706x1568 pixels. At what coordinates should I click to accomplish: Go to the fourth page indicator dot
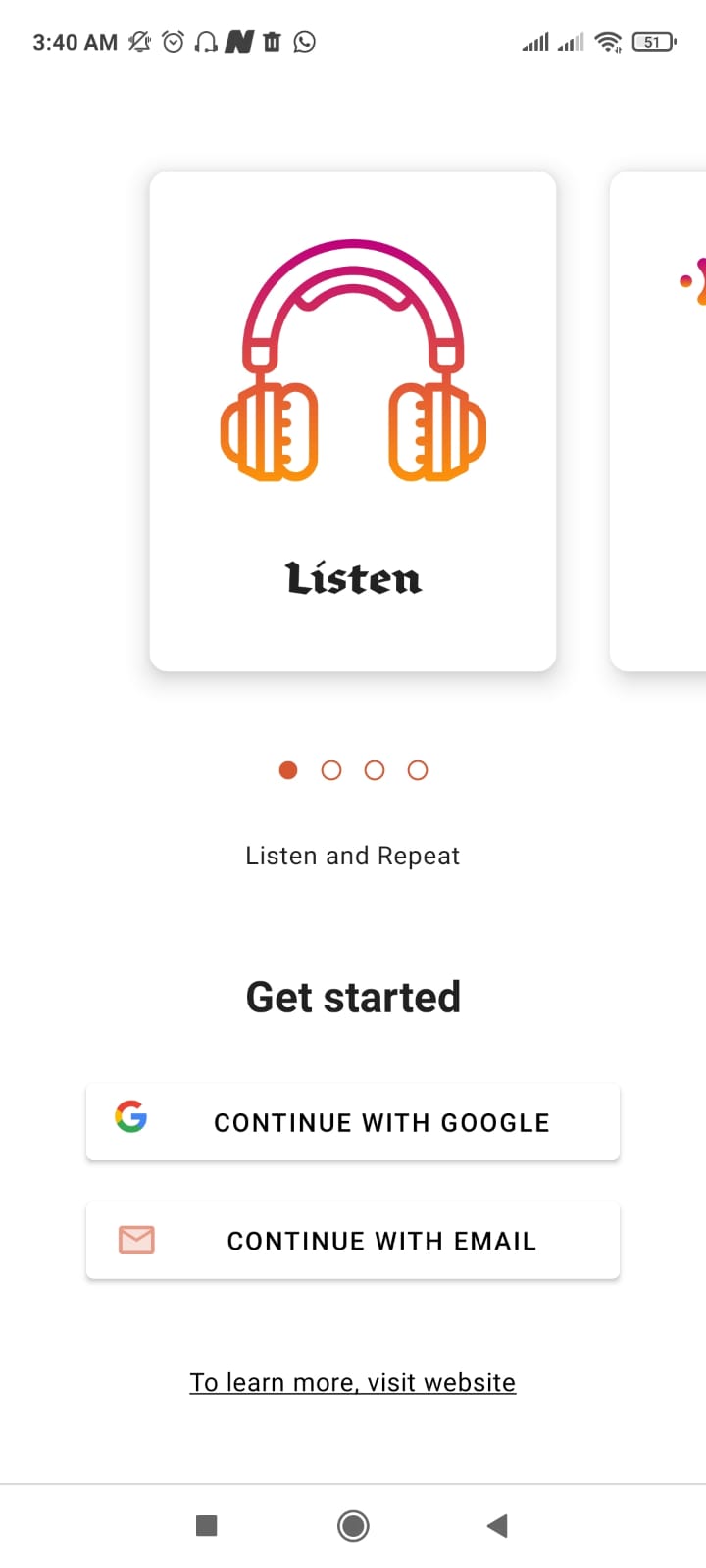click(x=418, y=770)
